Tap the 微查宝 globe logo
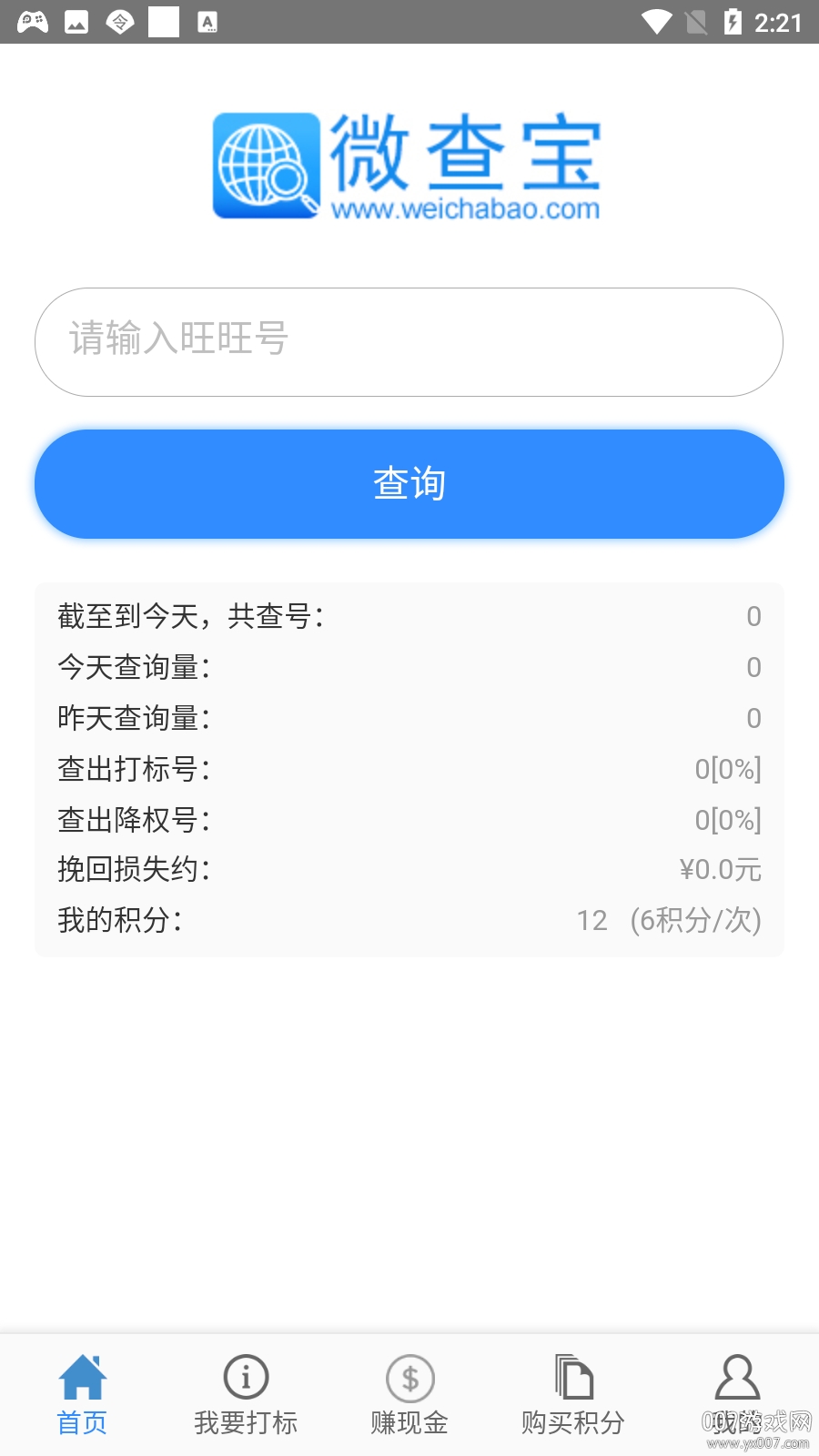 264,166
